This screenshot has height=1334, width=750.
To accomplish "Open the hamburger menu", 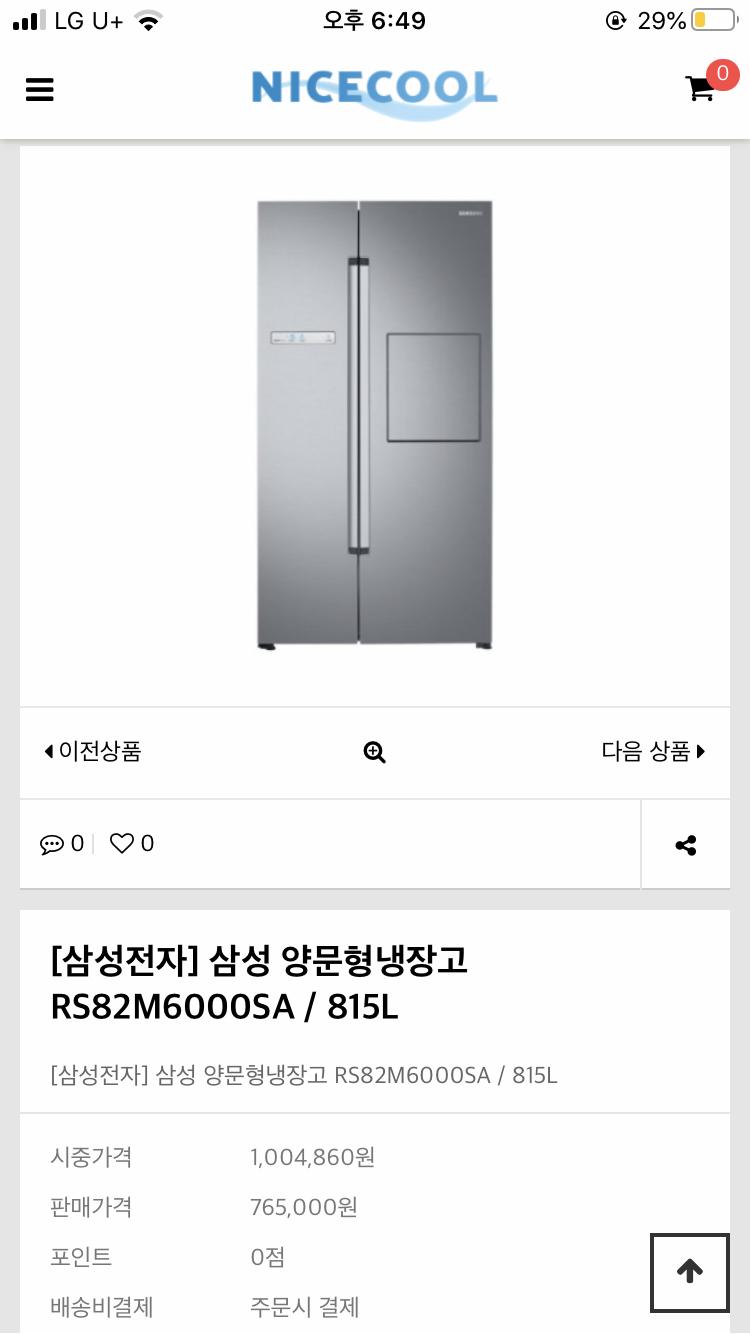I will pos(40,90).
